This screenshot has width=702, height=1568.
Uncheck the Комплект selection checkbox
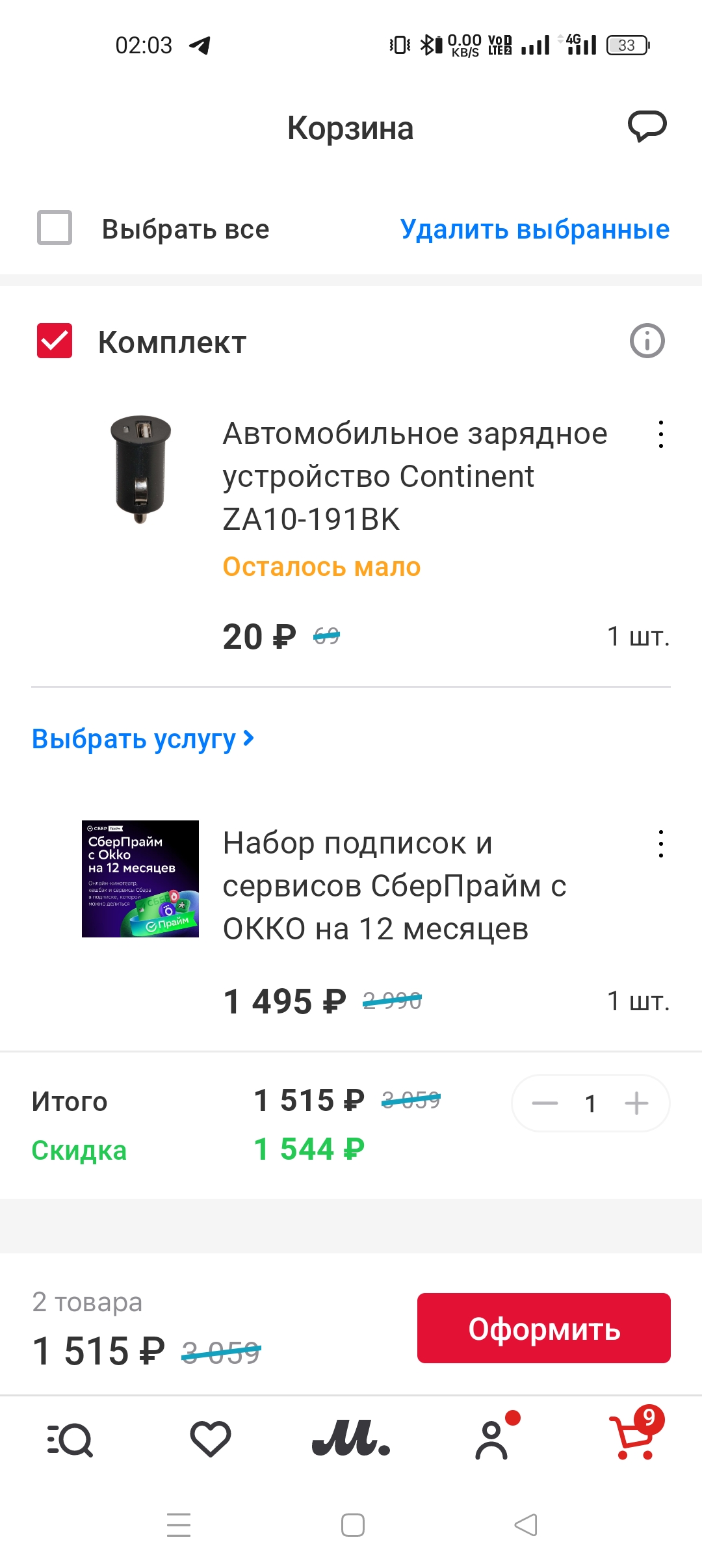point(55,341)
